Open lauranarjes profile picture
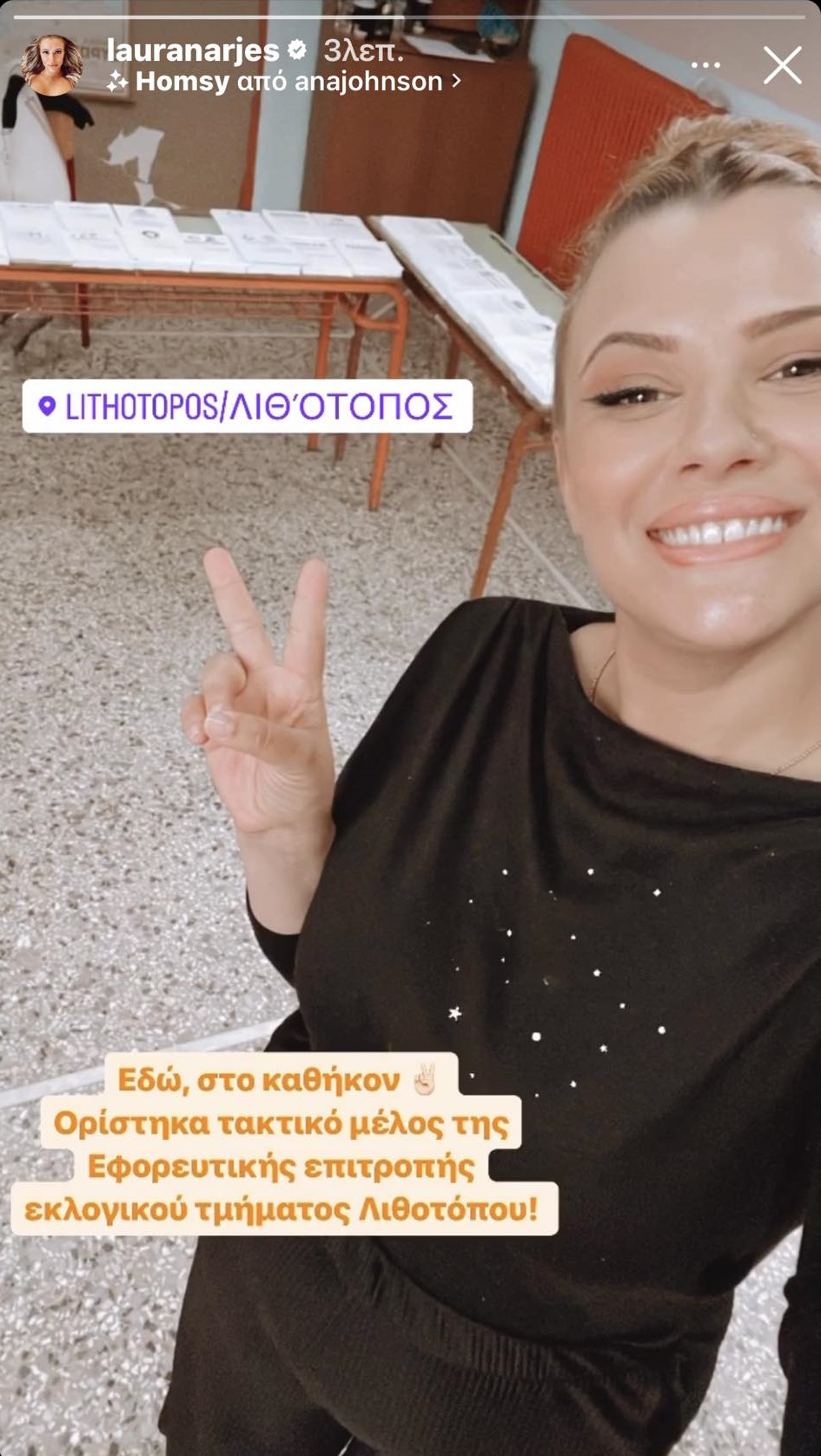 [52, 65]
